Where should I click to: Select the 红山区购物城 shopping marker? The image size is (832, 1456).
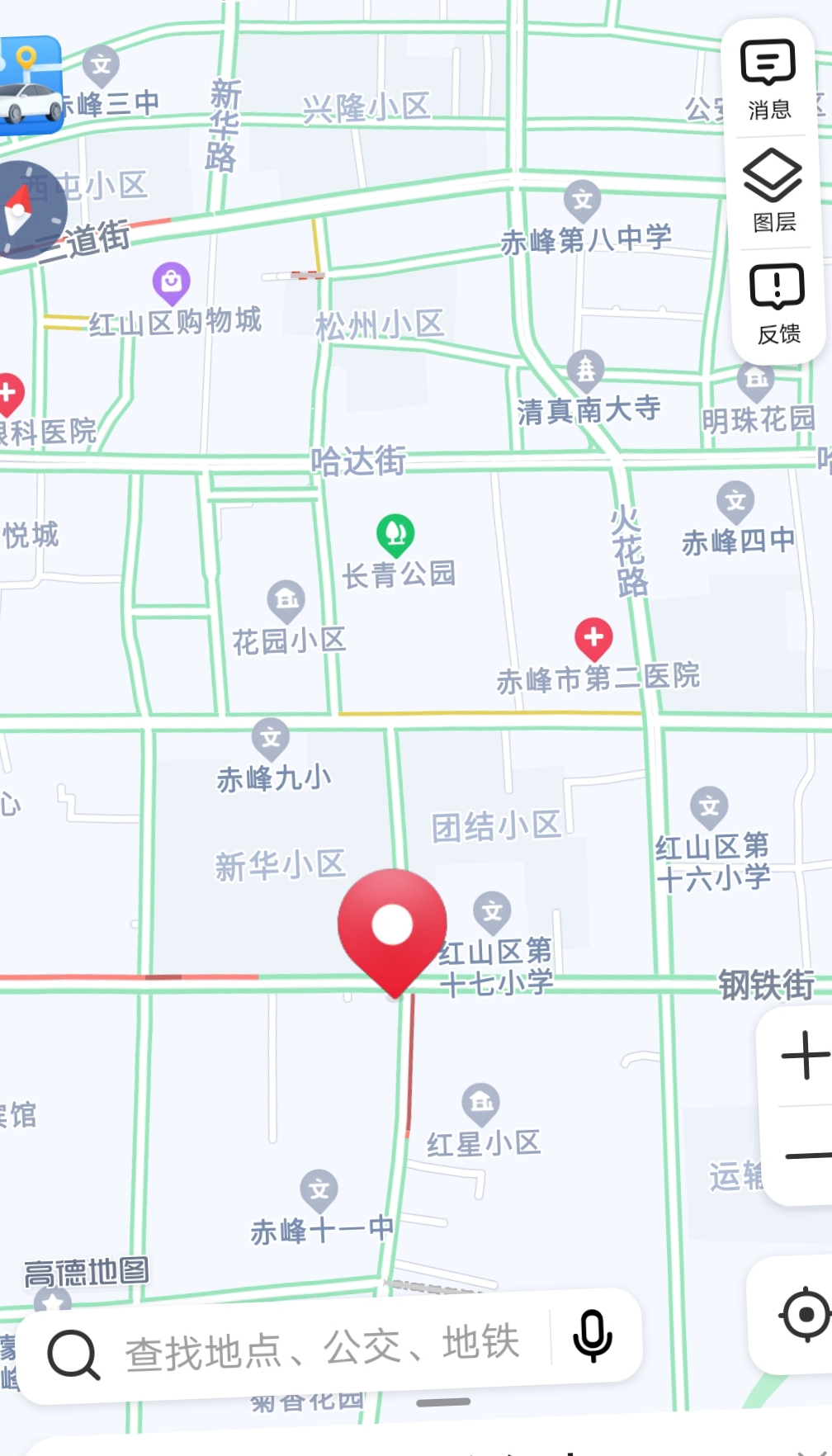172,282
